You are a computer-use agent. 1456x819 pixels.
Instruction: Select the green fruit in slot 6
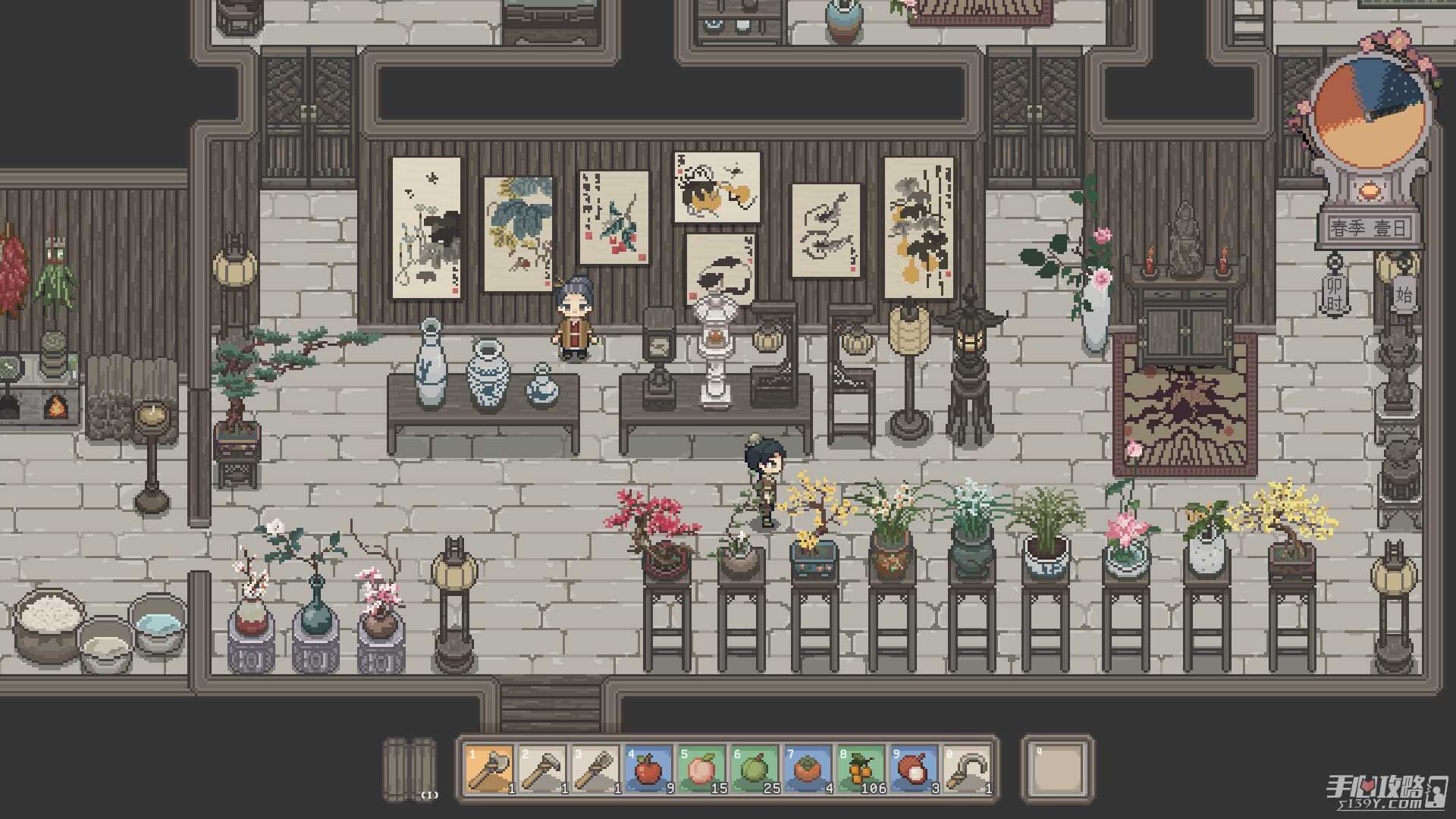point(755,770)
